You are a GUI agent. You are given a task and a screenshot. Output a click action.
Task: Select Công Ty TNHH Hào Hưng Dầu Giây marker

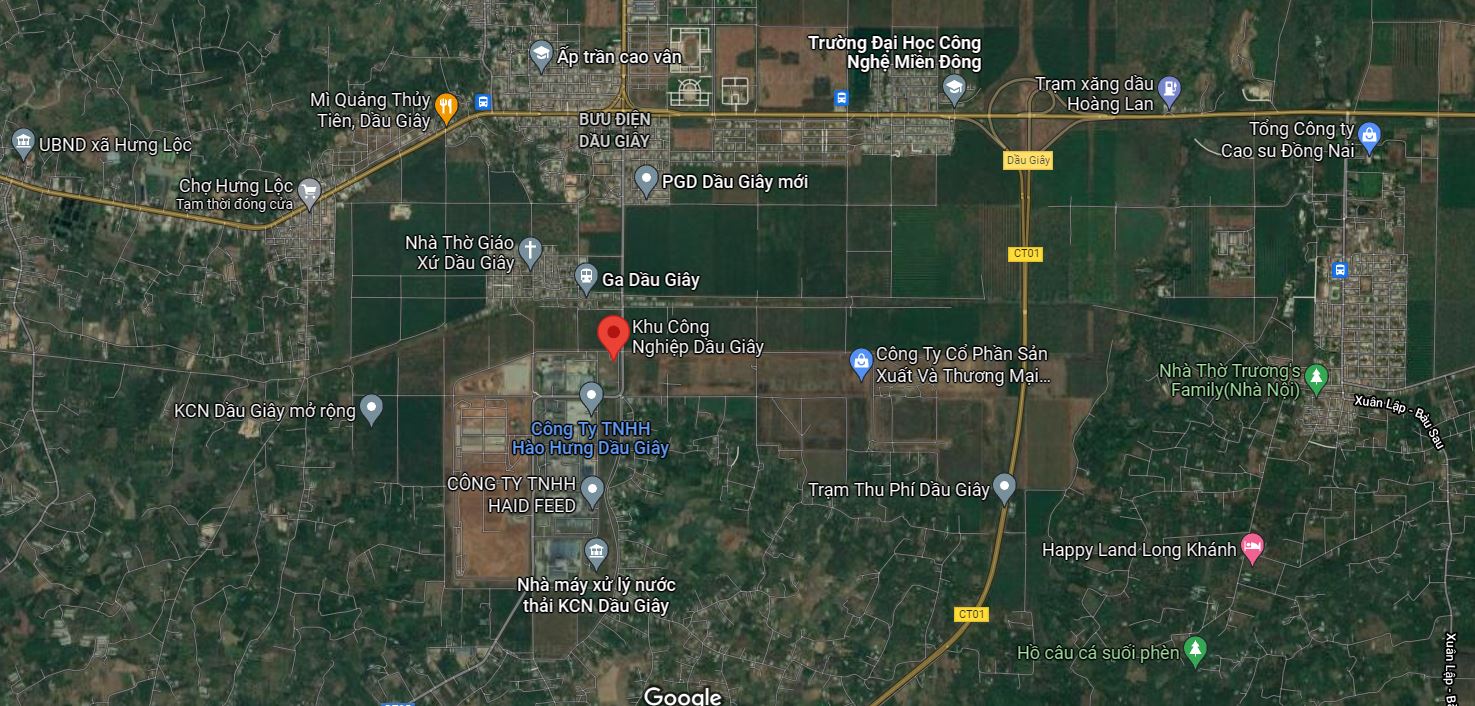click(x=591, y=396)
